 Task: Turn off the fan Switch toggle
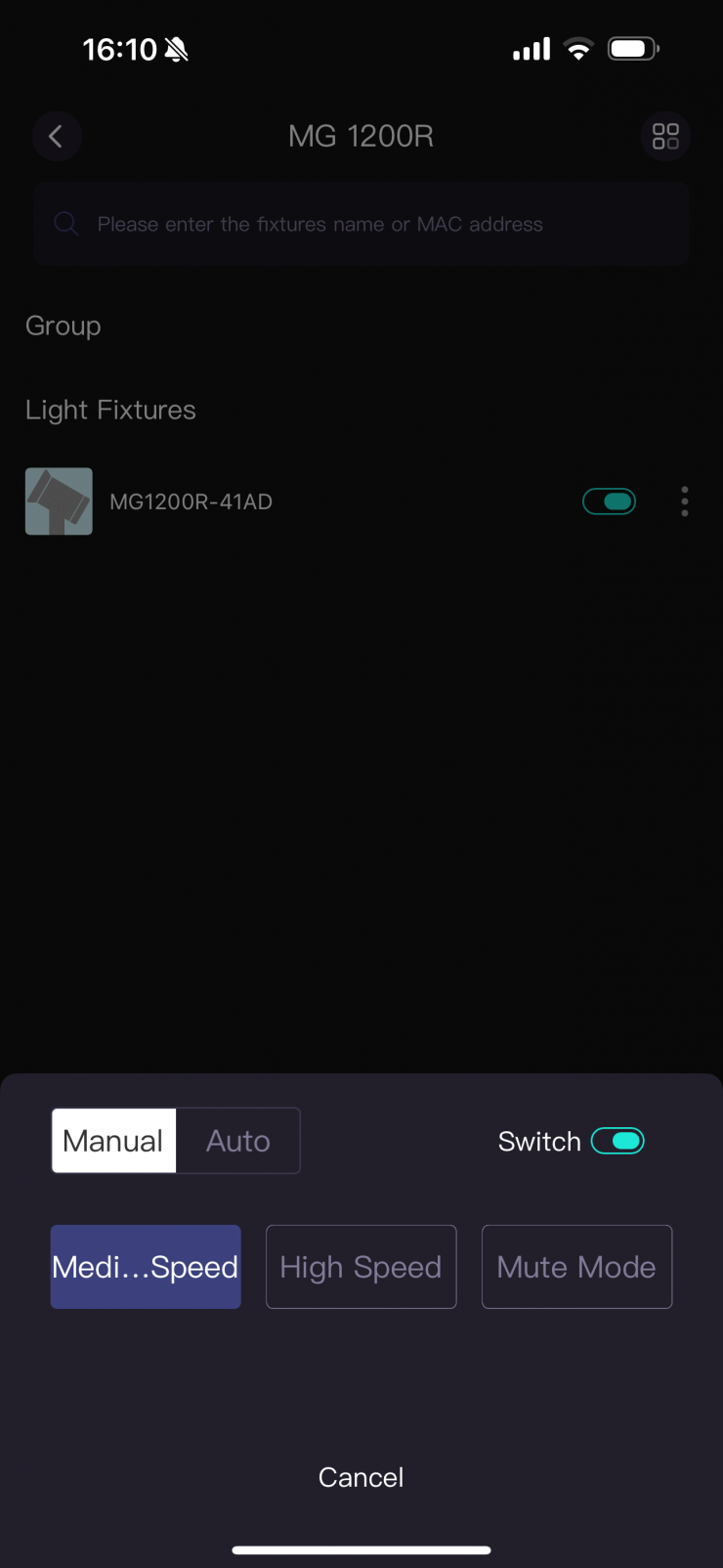617,1141
